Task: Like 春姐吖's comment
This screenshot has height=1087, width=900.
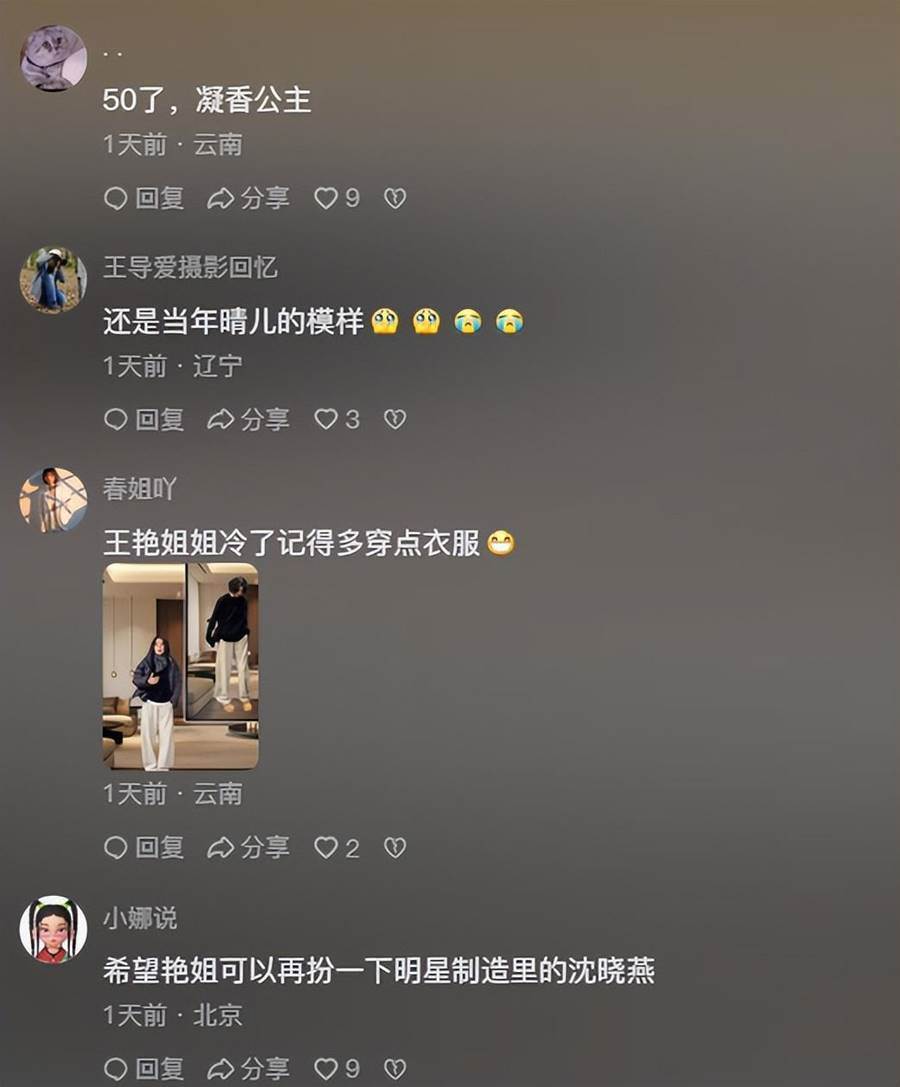Action: click(x=336, y=848)
